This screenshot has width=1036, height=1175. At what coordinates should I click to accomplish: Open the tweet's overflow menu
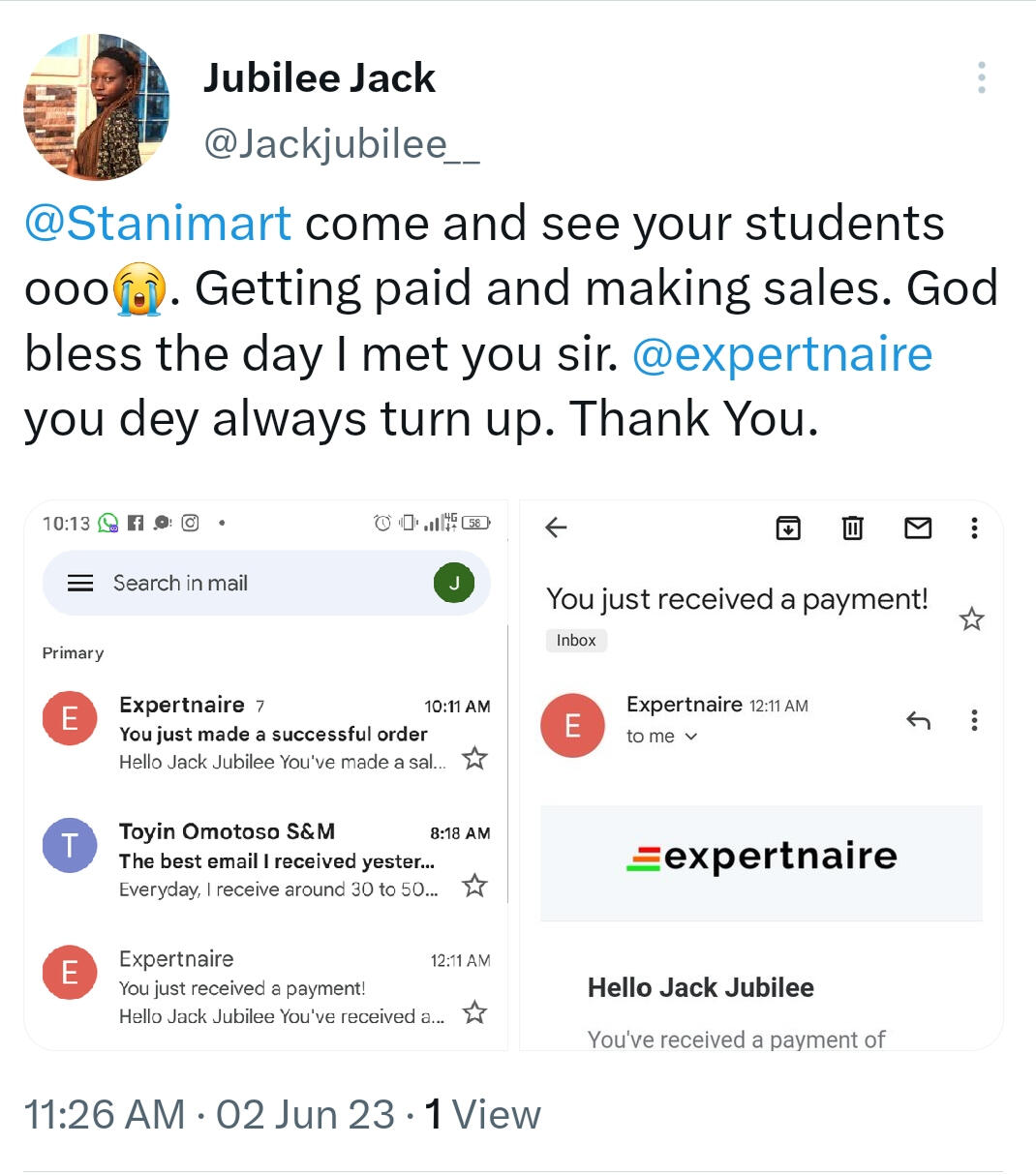981,77
